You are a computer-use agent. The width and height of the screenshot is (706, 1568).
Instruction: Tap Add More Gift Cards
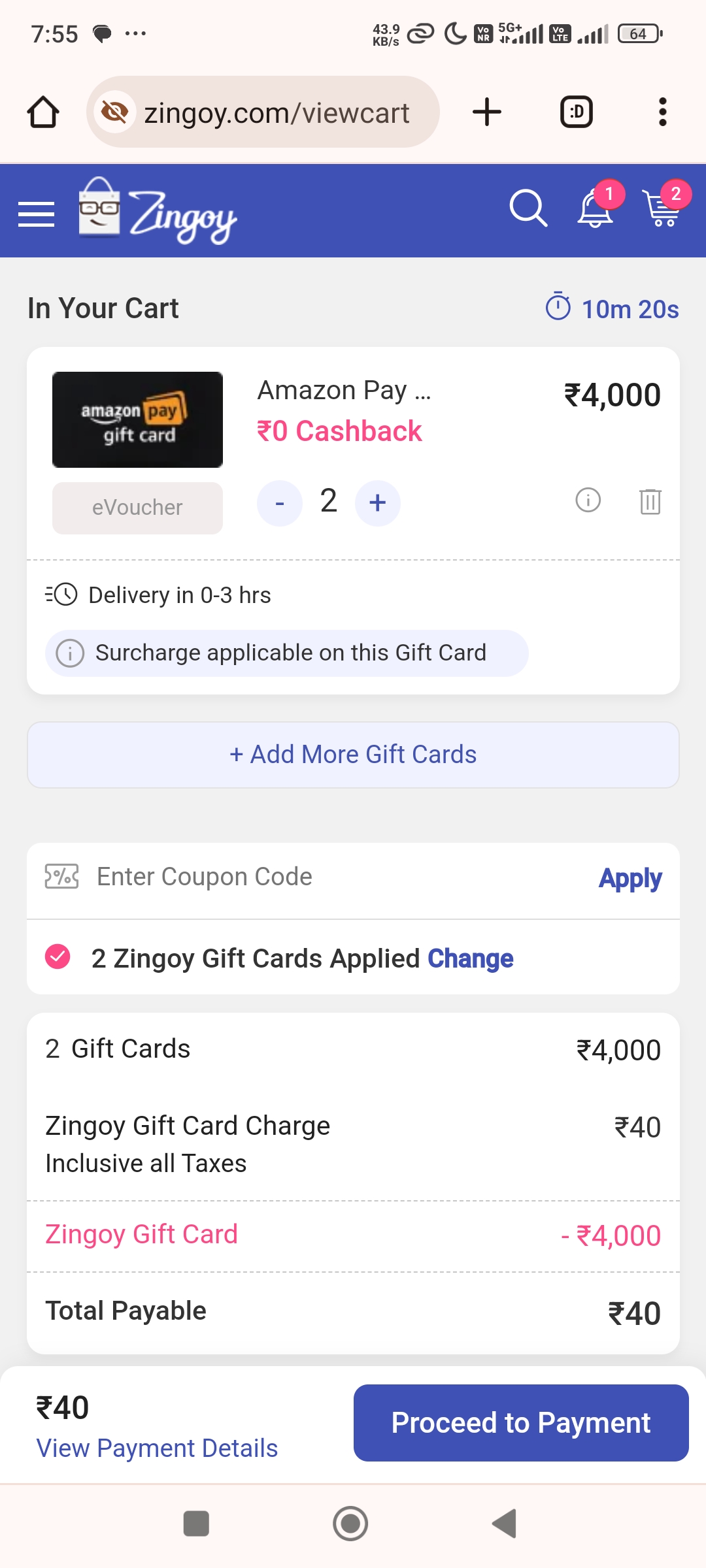(353, 755)
